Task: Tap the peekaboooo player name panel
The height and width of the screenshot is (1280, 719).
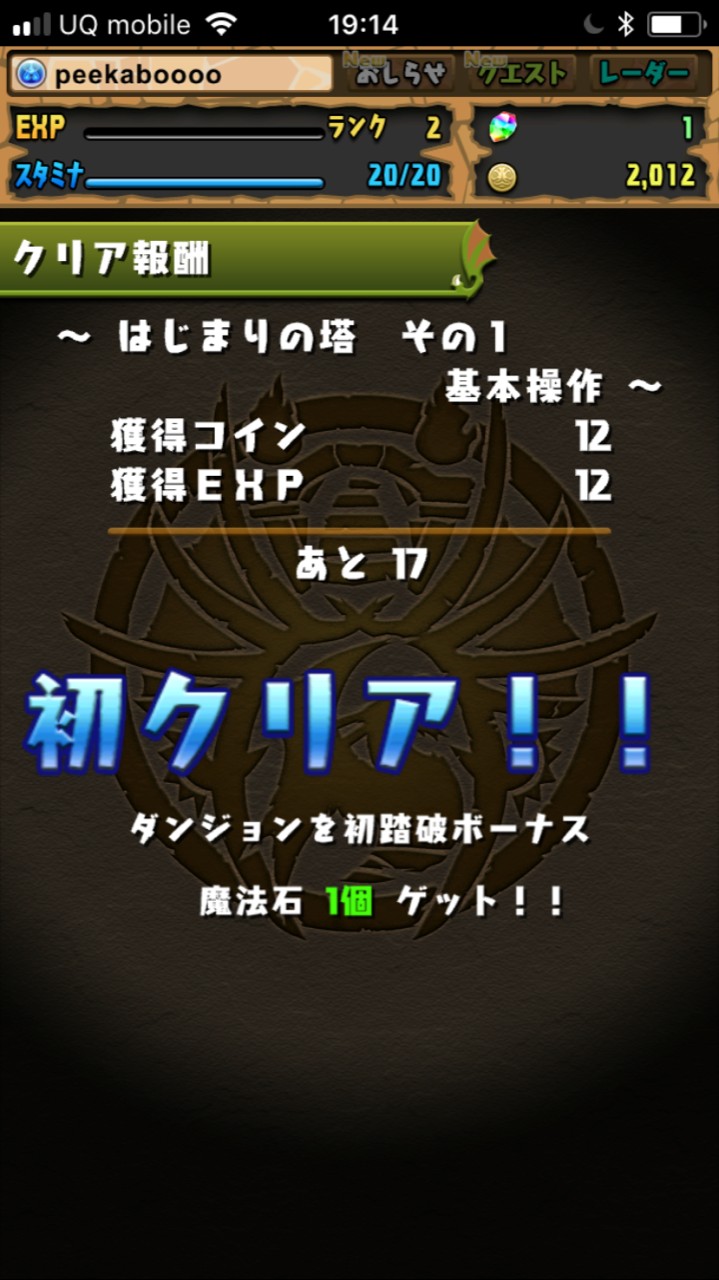Action: [x=172, y=74]
